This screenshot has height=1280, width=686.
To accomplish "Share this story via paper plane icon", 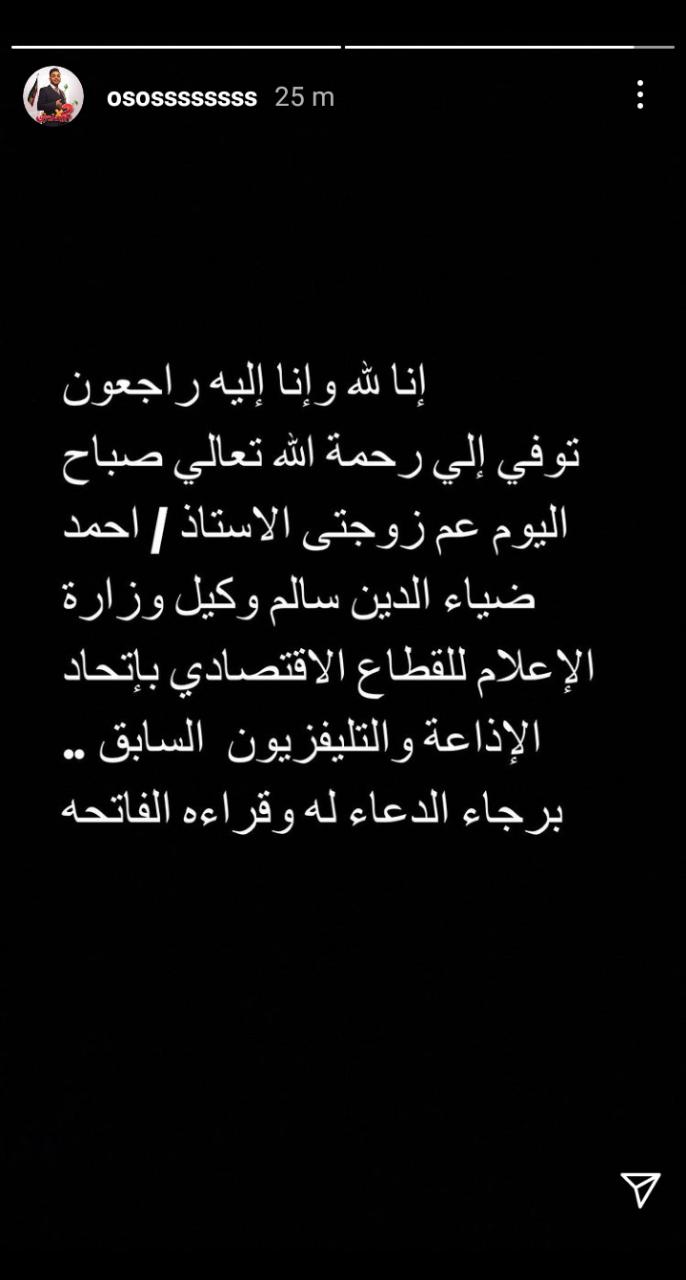I will [640, 1190].
